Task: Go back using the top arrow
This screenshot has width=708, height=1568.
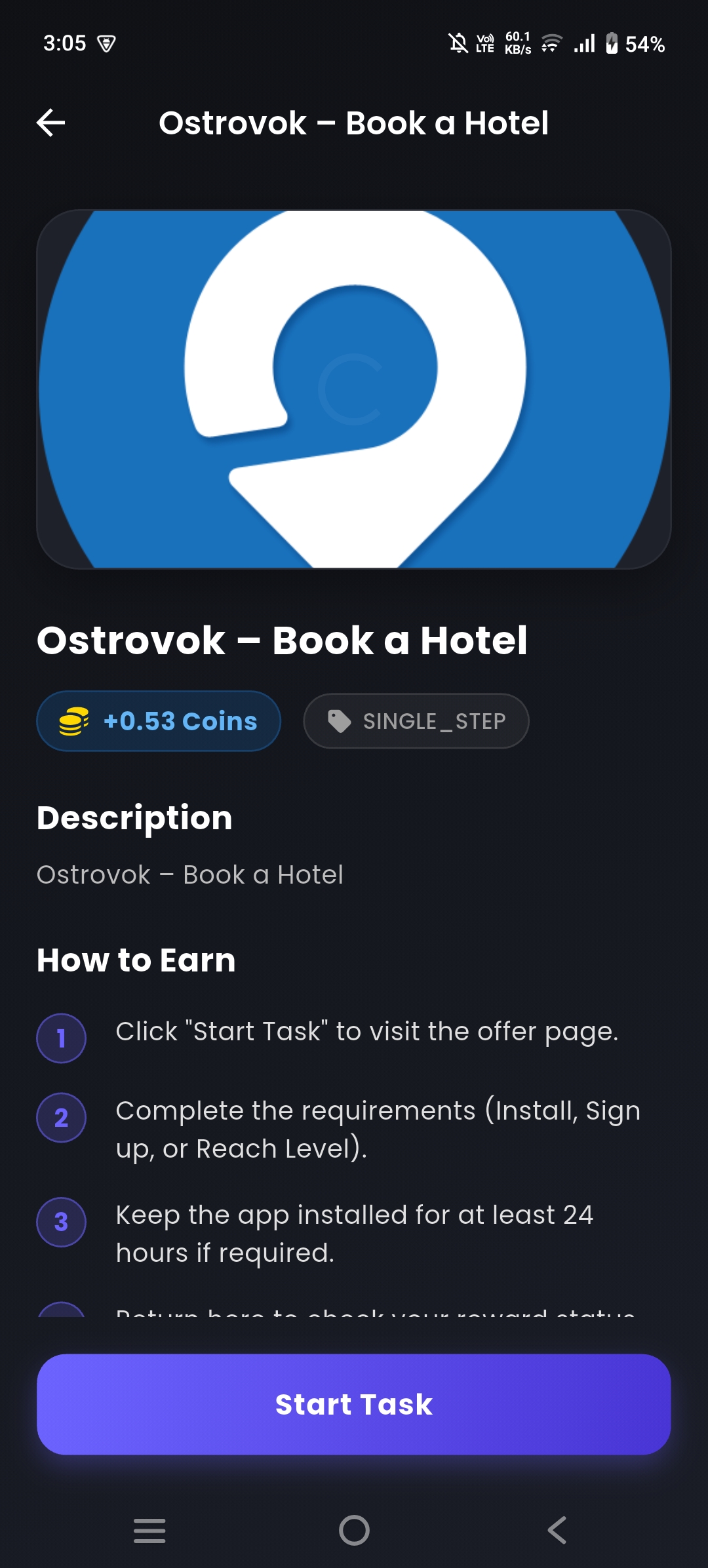Action: click(50, 123)
